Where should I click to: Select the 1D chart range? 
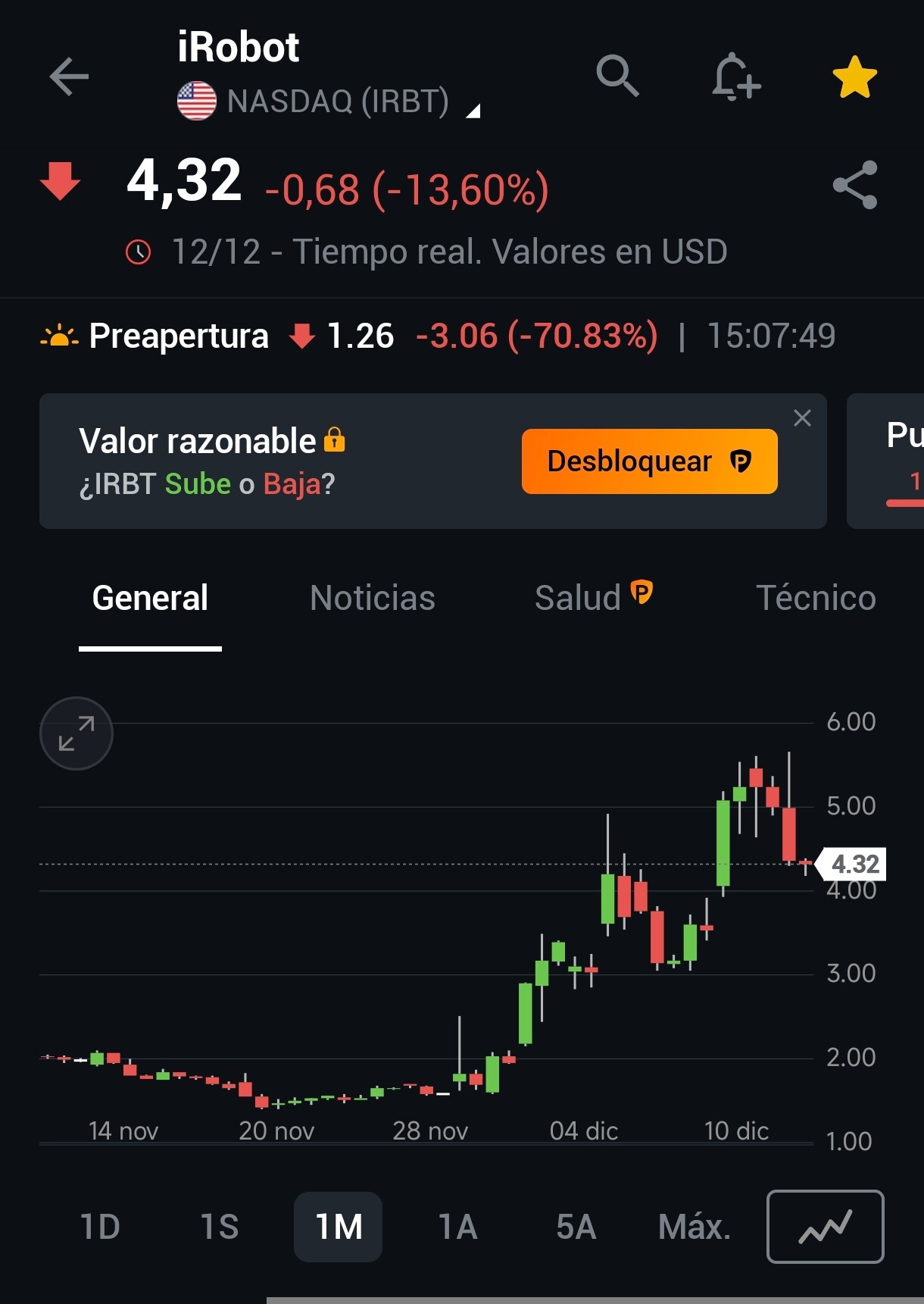[100, 1227]
